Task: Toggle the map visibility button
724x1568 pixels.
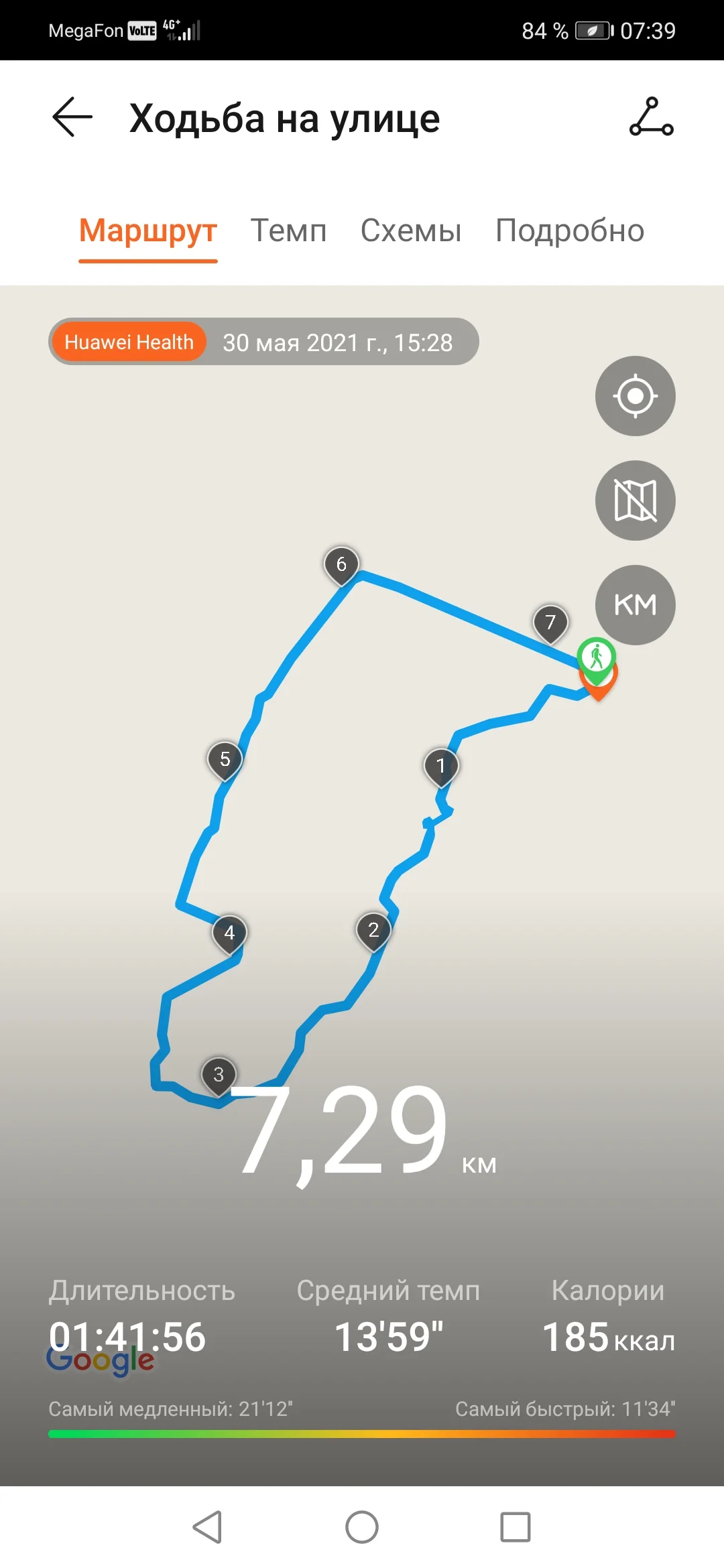Action: point(635,501)
